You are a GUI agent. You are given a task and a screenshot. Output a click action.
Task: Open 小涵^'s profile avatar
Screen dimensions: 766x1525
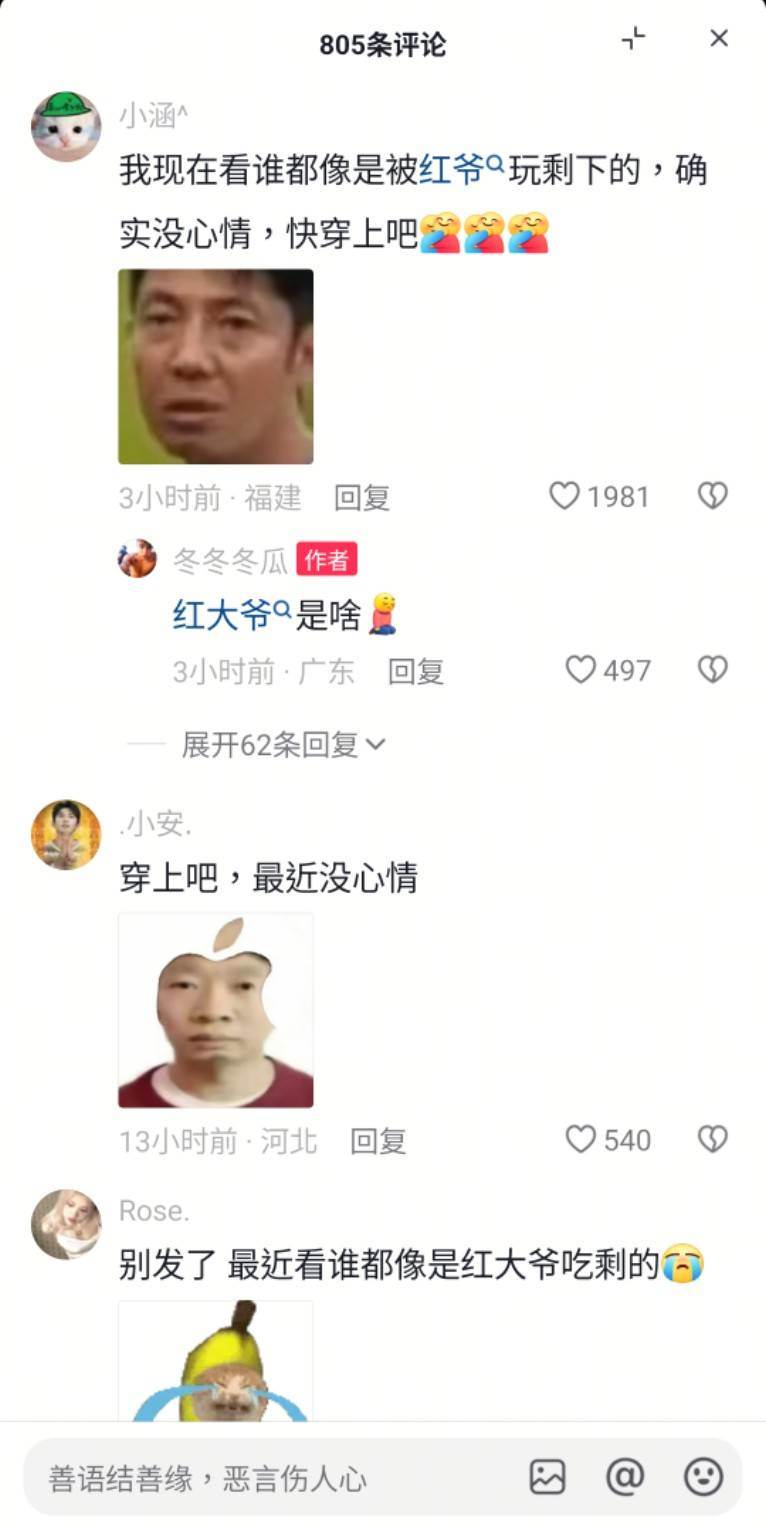click(66, 127)
